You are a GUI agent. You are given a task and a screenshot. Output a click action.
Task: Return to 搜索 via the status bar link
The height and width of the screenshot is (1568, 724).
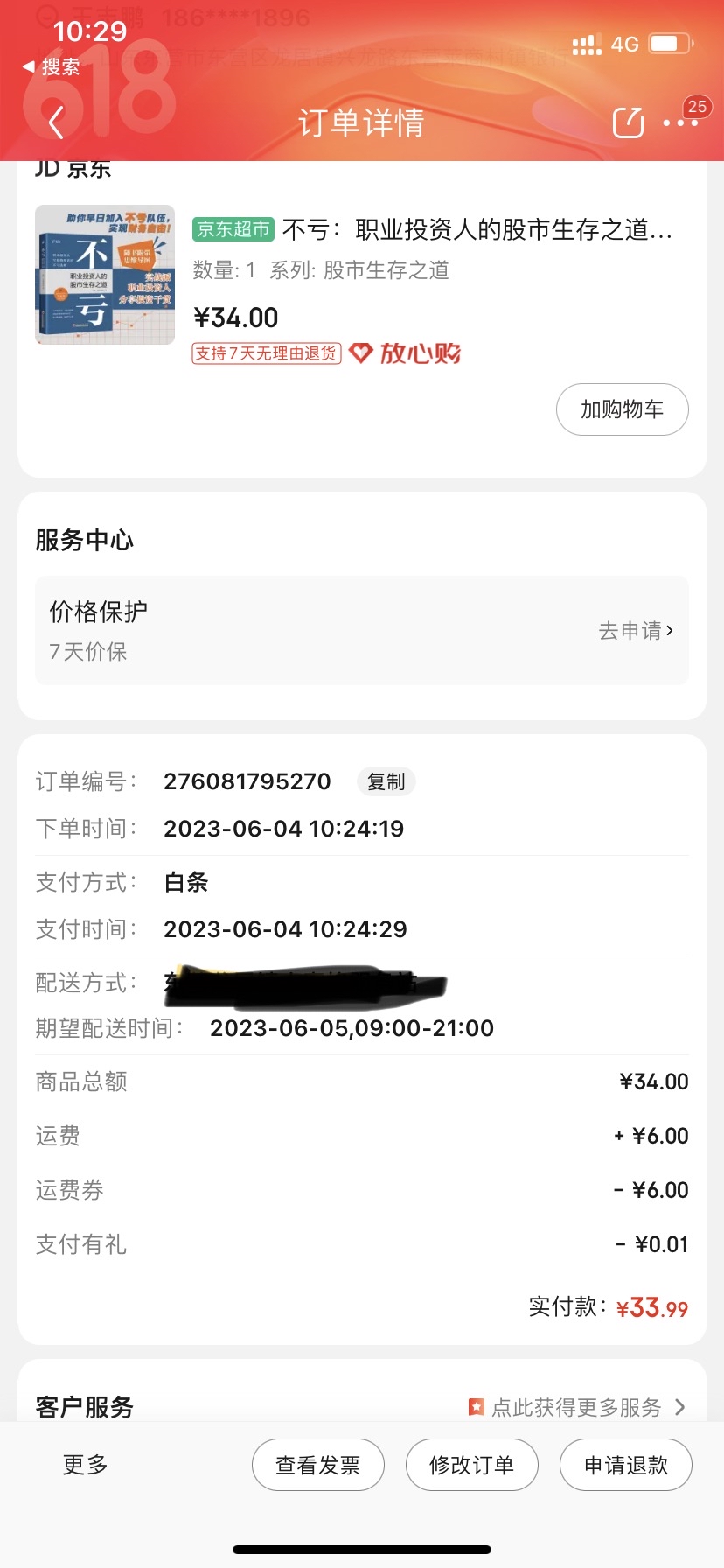tap(52, 67)
